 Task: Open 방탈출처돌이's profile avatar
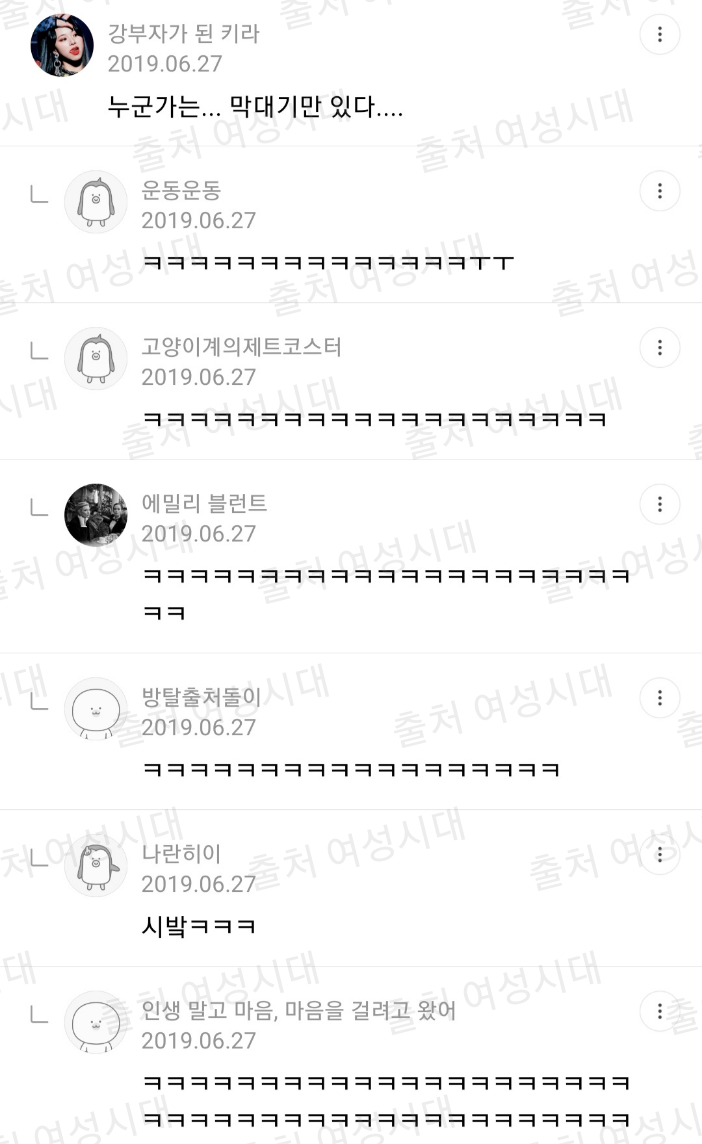pos(96,709)
